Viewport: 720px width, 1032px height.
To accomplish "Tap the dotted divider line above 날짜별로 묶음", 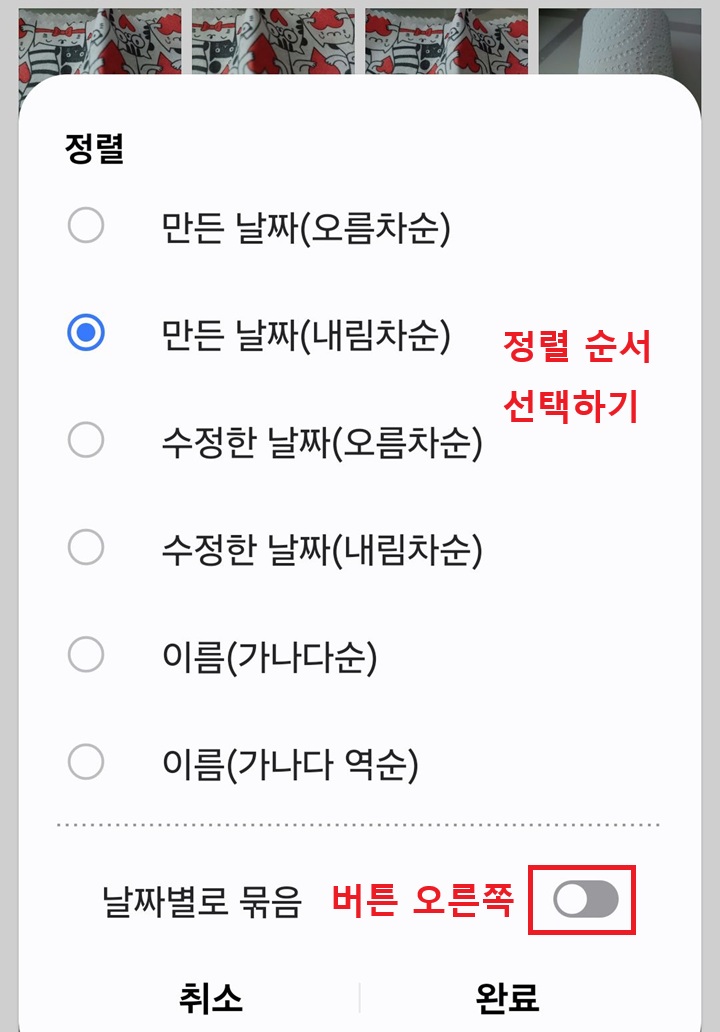I will click(x=360, y=822).
